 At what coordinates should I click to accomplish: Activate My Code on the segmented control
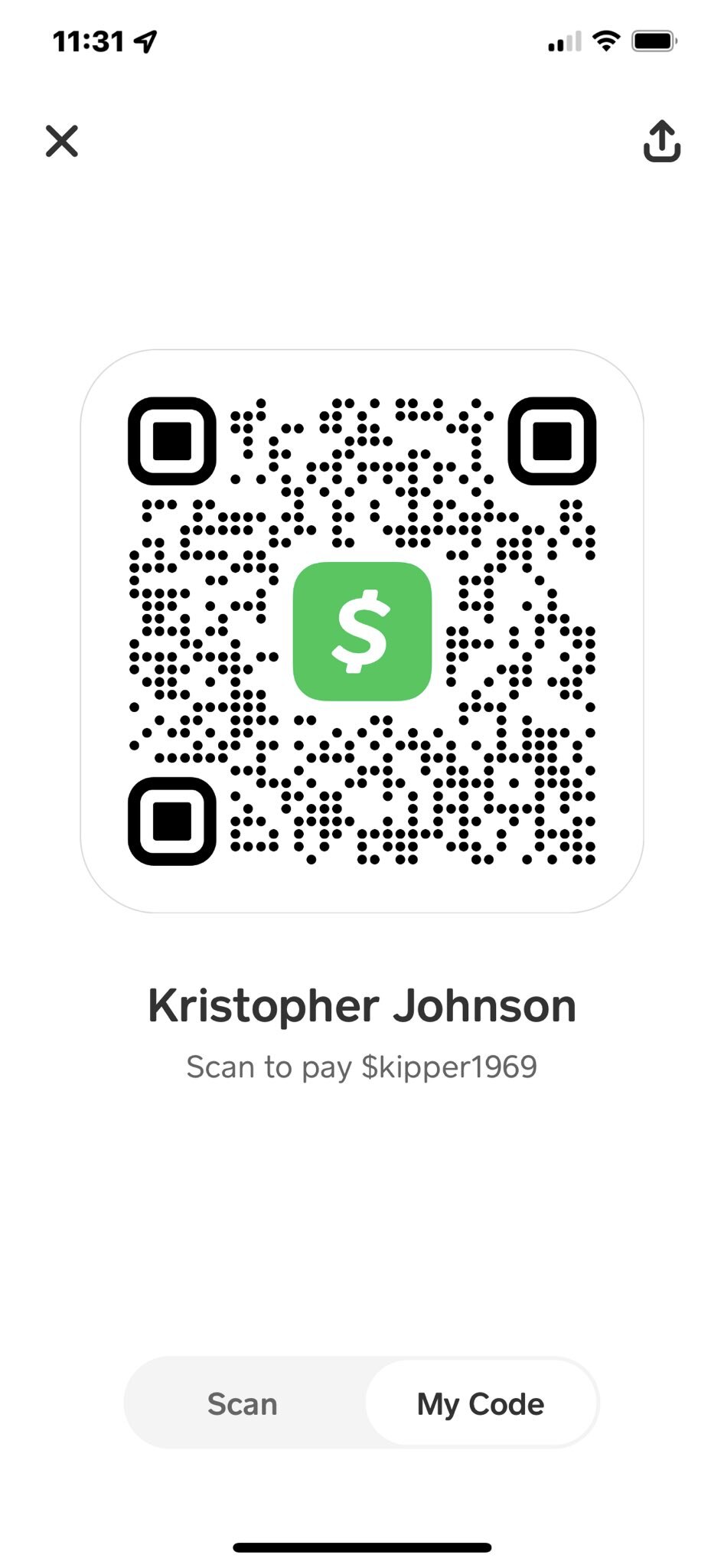tap(480, 1403)
